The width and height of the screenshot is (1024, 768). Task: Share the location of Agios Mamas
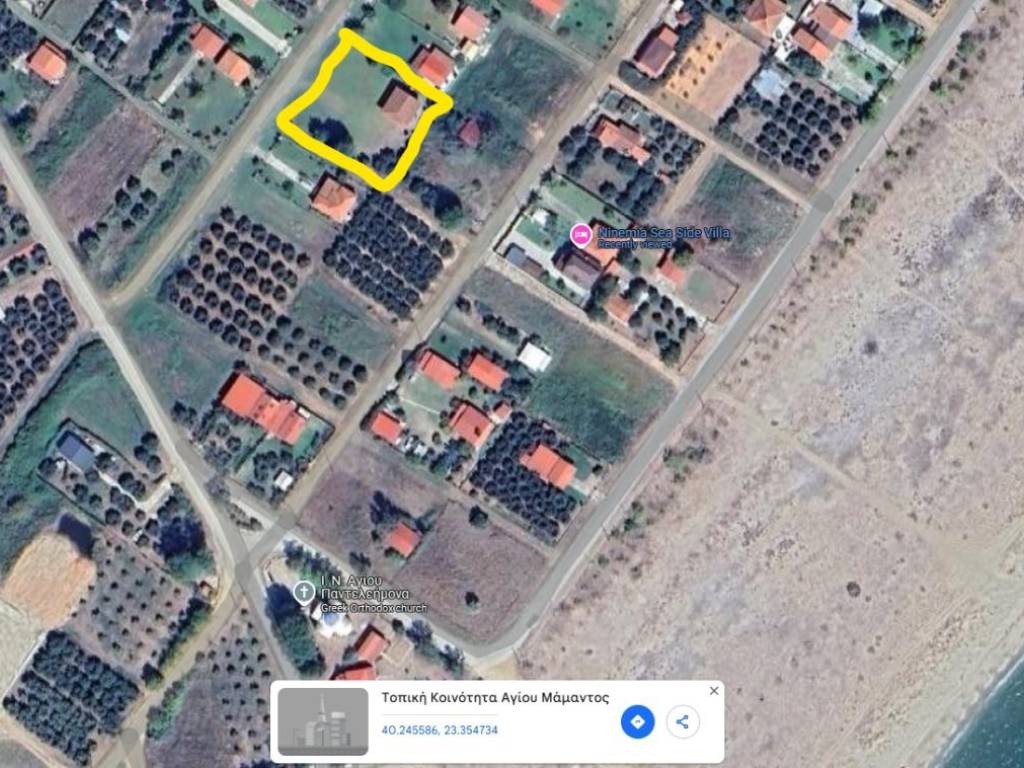pos(683,721)
